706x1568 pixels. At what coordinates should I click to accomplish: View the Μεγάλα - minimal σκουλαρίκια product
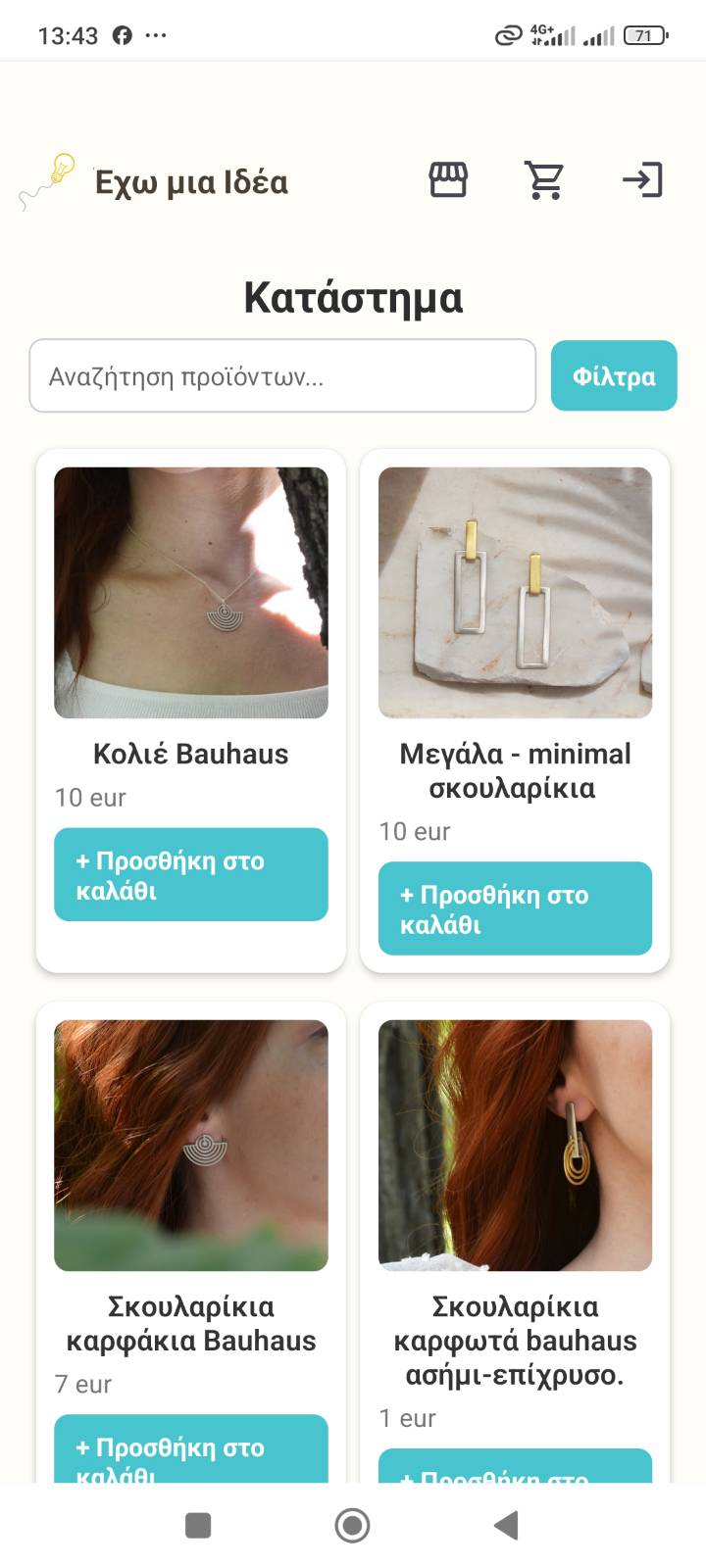click(515, 593)
